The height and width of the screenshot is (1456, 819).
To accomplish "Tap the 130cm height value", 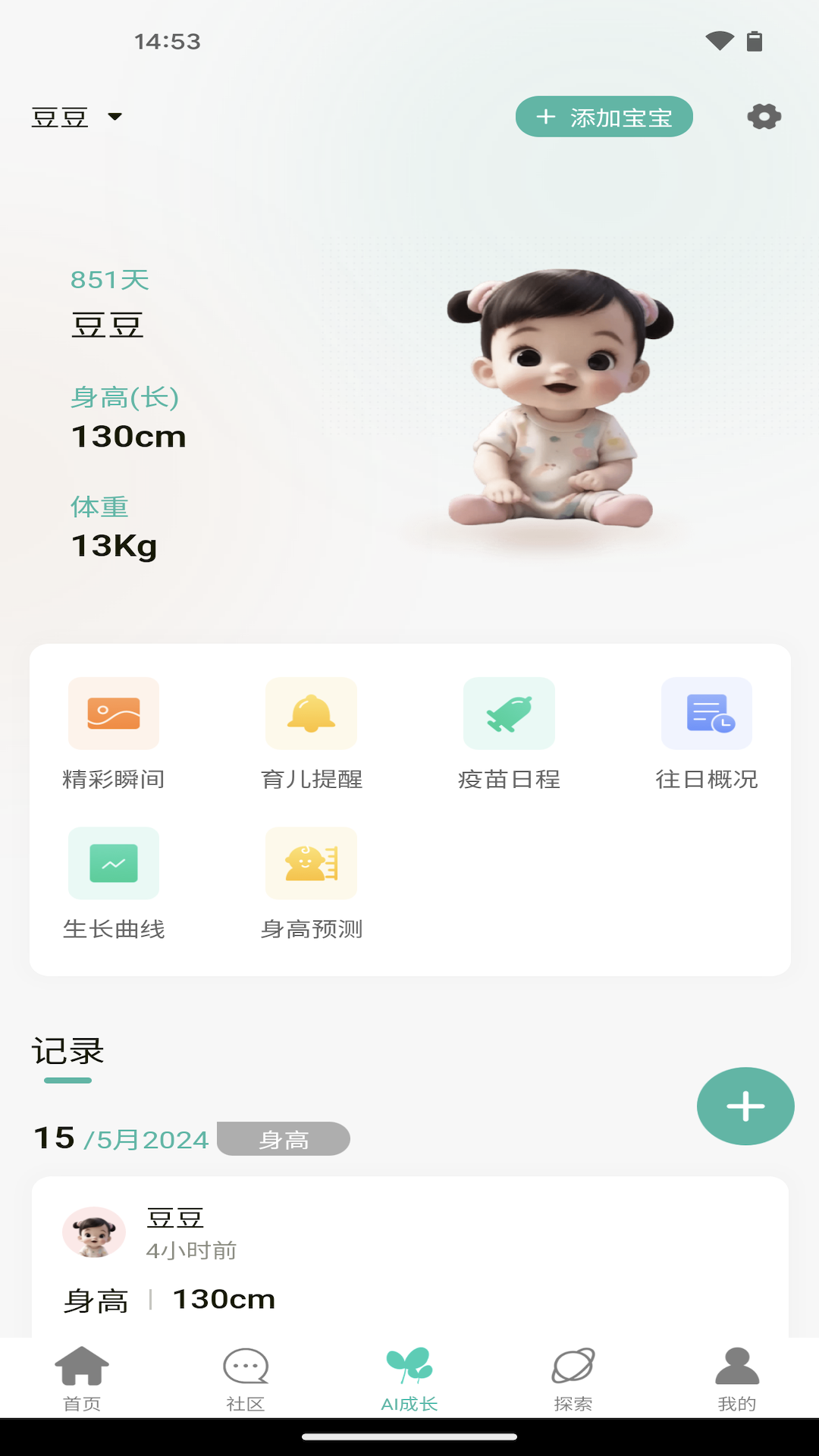I will click(224, 1298).
